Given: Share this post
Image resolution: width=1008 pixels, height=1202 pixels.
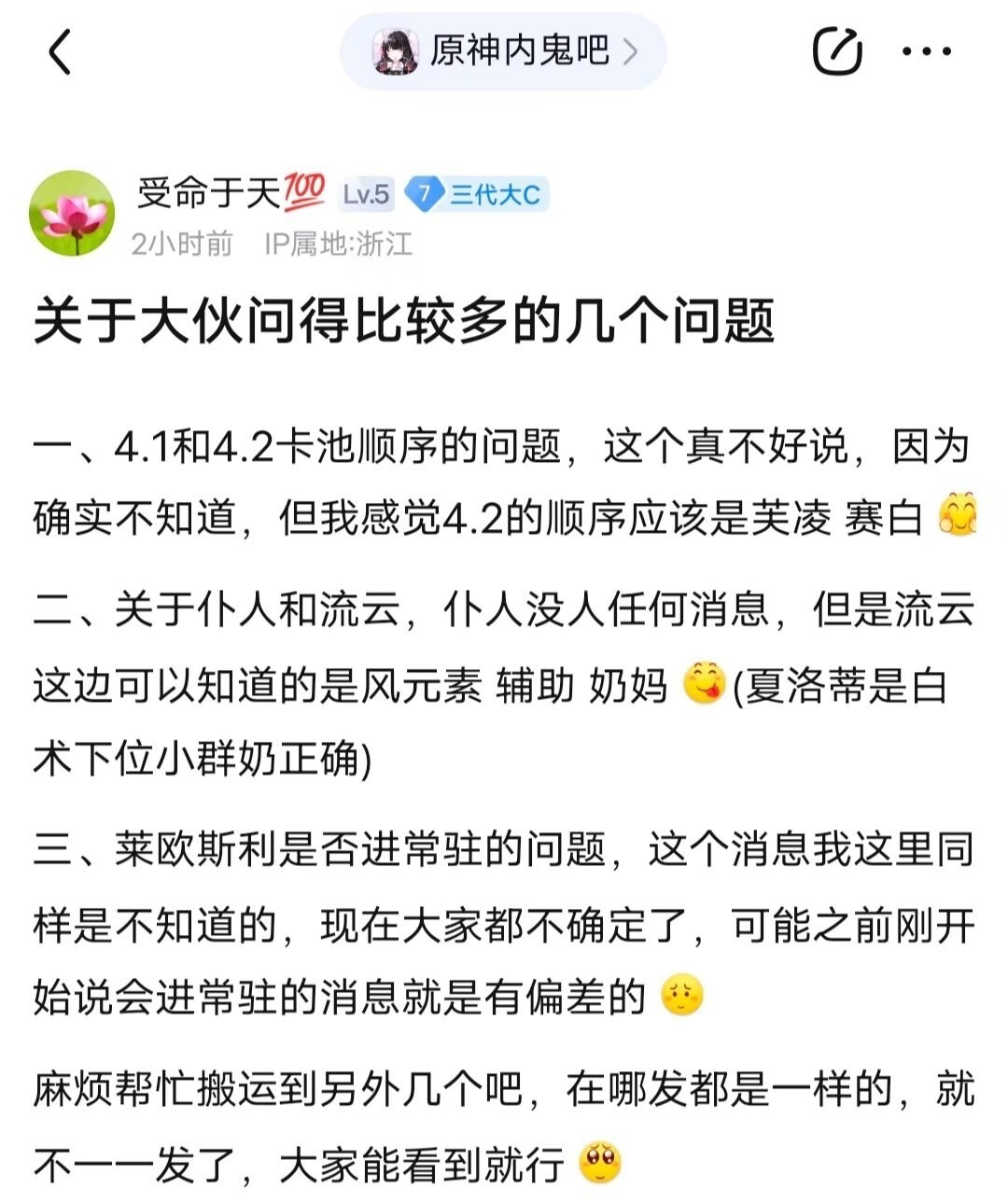Looking at the screenshot, I should (x=836, y=51).
